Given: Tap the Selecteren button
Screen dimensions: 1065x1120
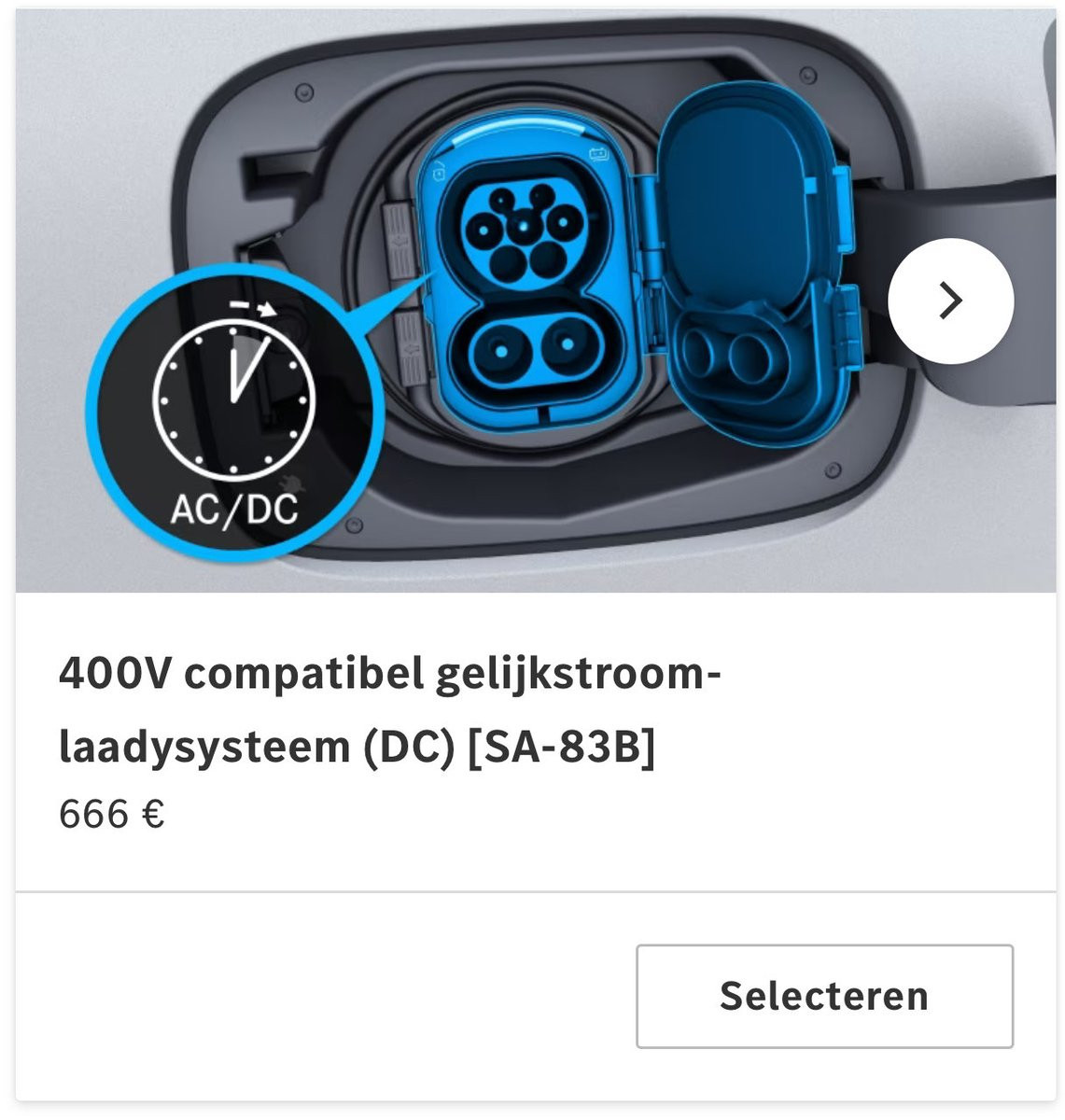Looking at the screenshot, I should (x=824, y=996).
